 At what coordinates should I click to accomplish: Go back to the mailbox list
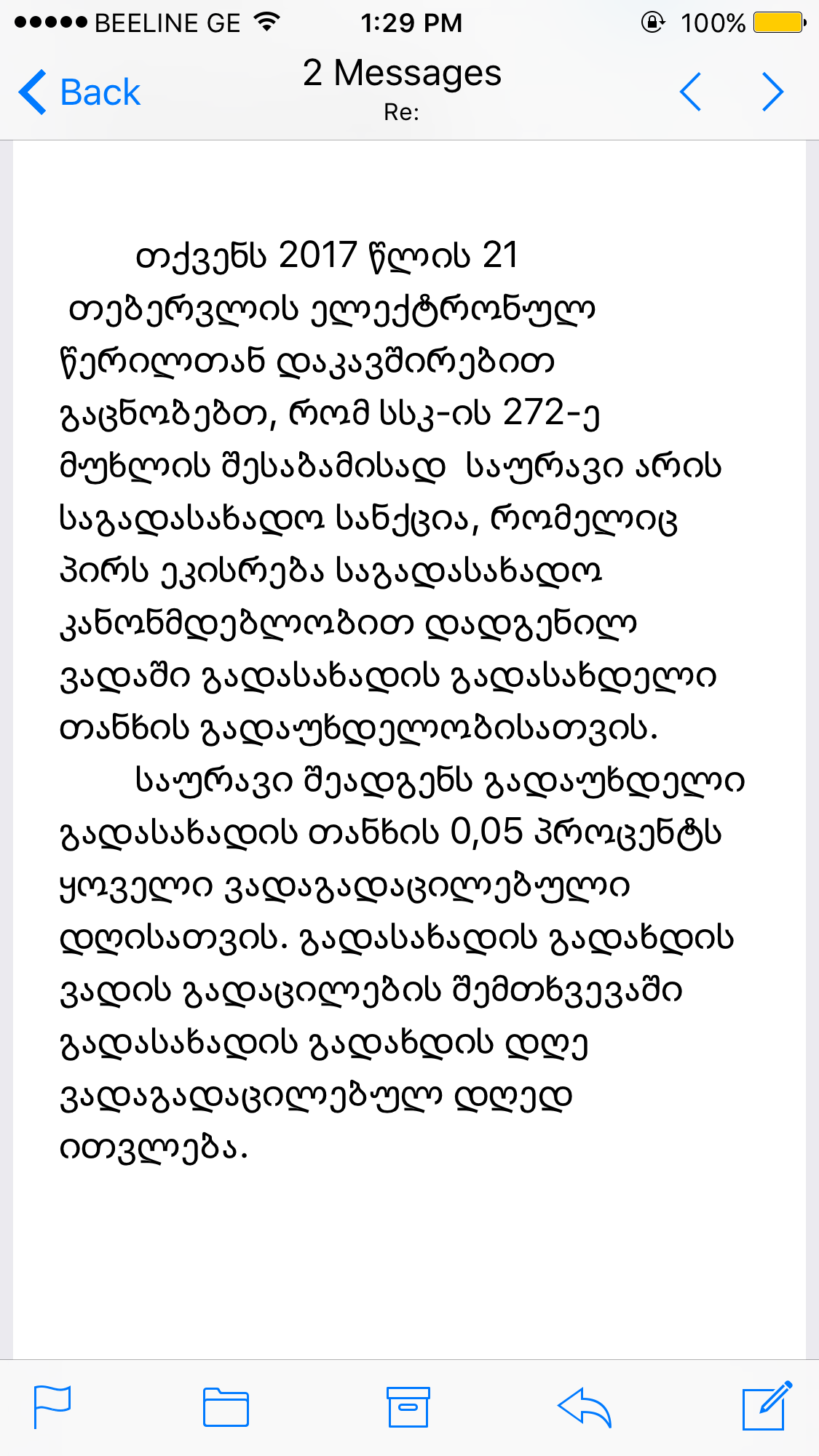(80, 92)
